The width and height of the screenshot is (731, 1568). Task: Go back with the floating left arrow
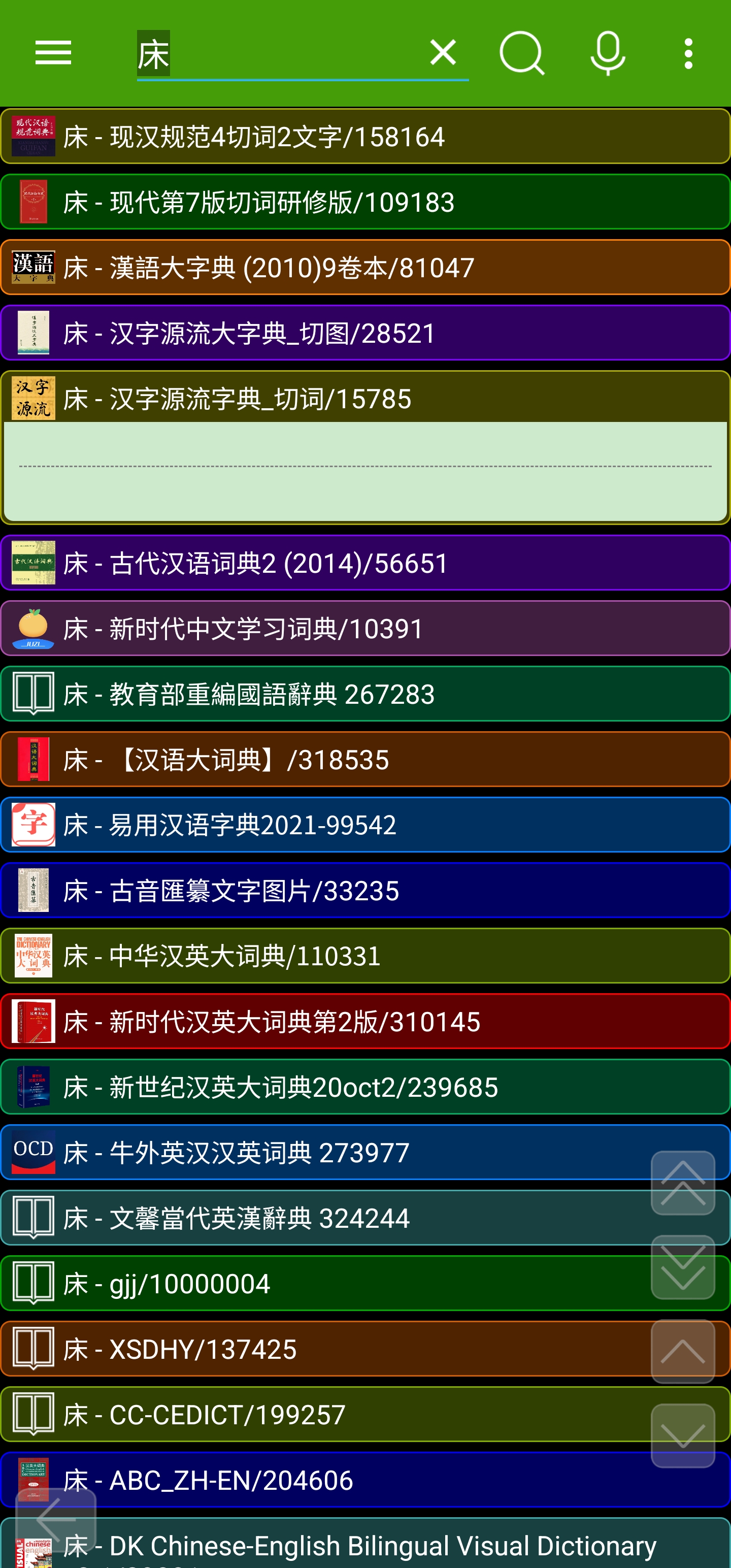(x=55, y=1520)
